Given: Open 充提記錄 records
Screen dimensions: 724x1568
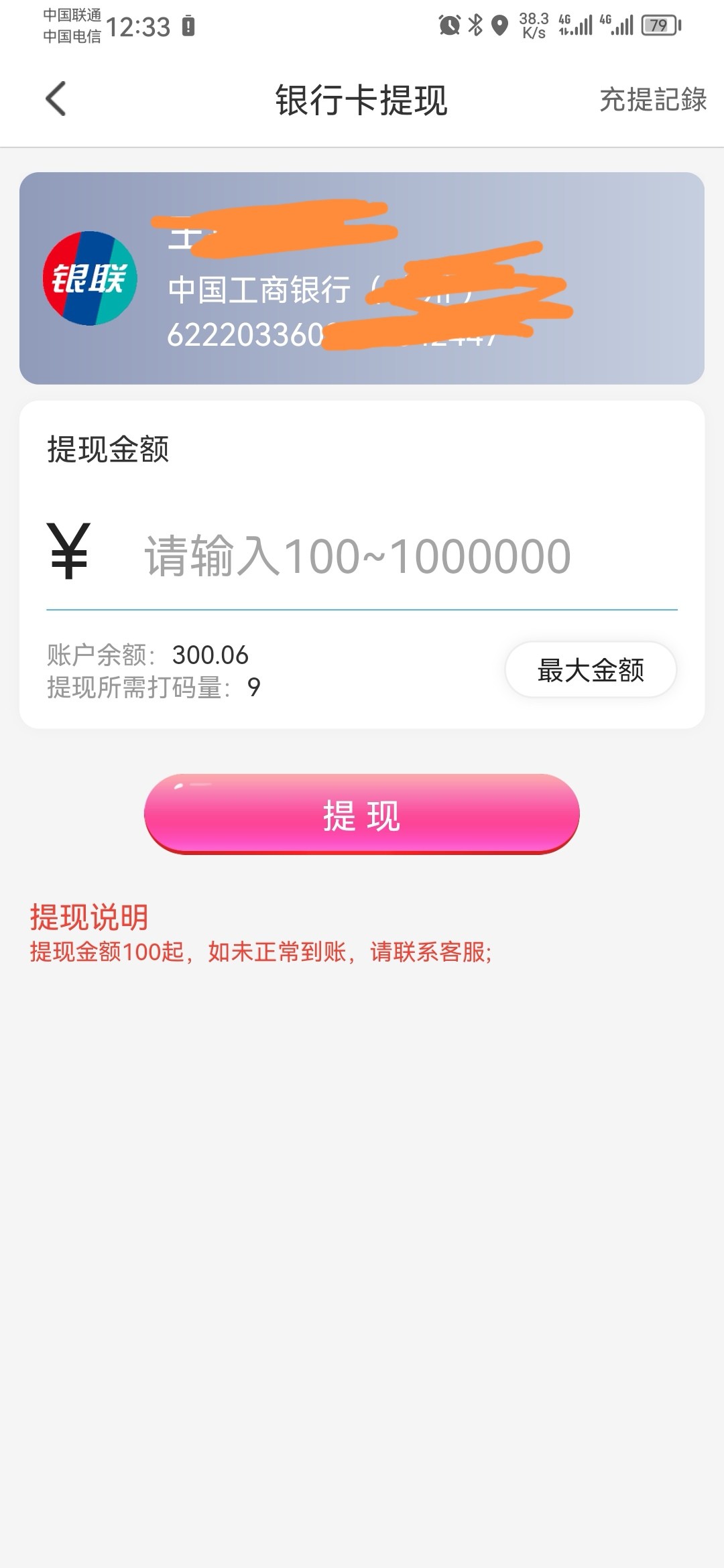Looking at the screenshot, I should 652,100.
